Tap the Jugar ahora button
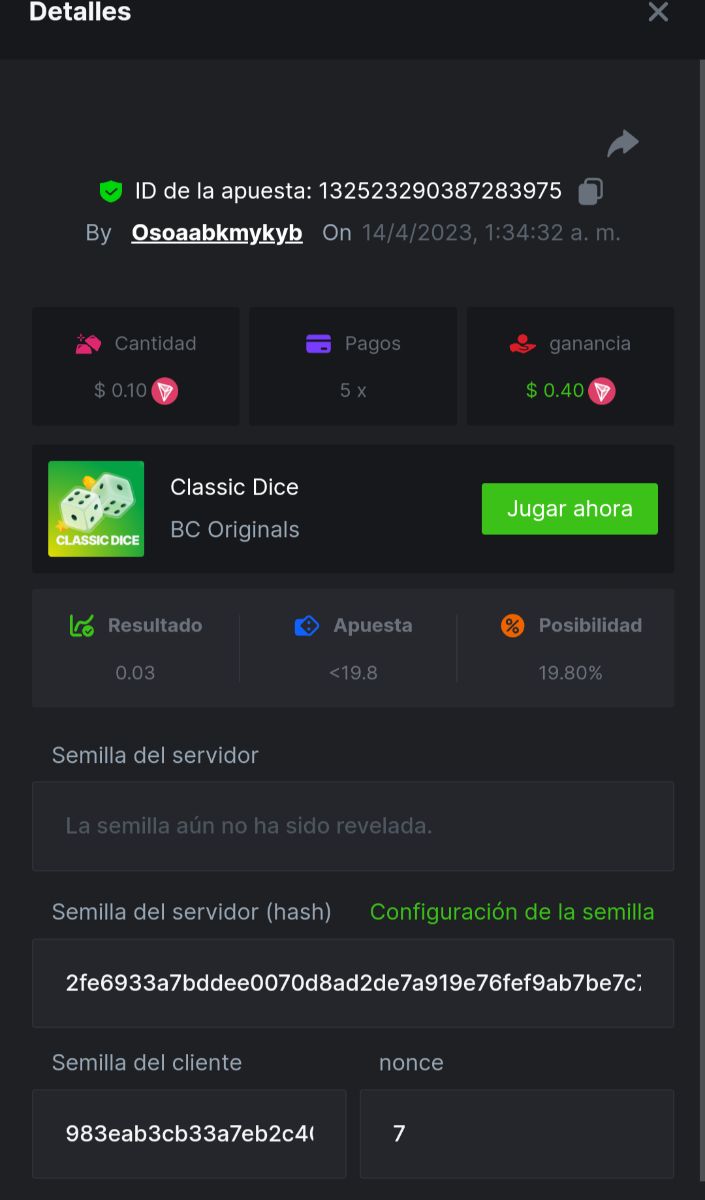This screenshot has height=1200, width=705. click(x=569, y=508)
